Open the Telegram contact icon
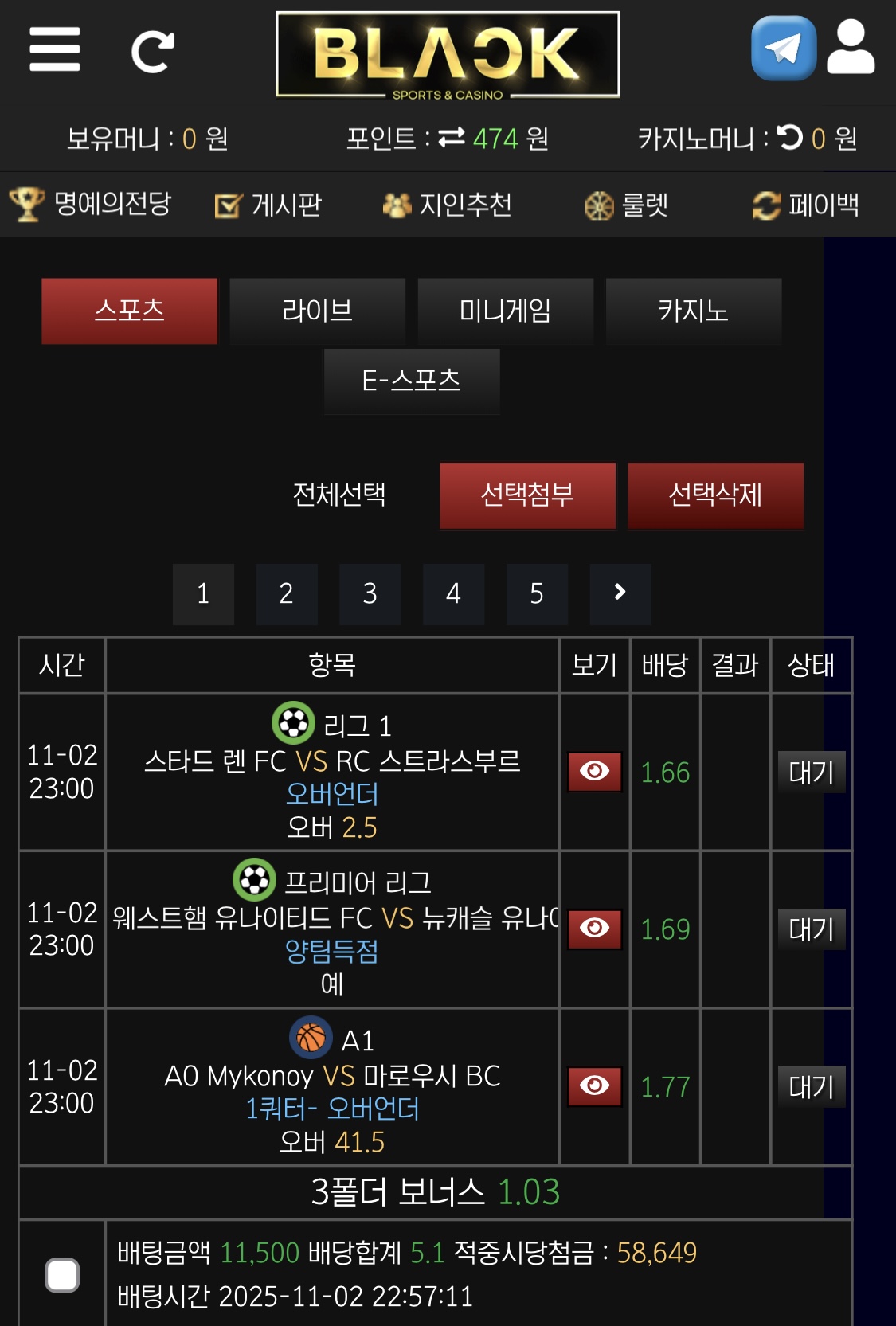 (x=783, y=49)
